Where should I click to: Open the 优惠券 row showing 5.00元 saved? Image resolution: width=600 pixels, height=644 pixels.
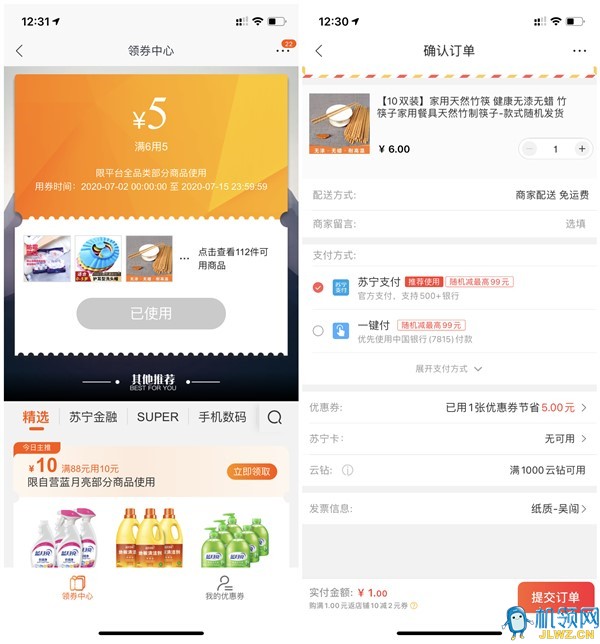coord(450,407)
